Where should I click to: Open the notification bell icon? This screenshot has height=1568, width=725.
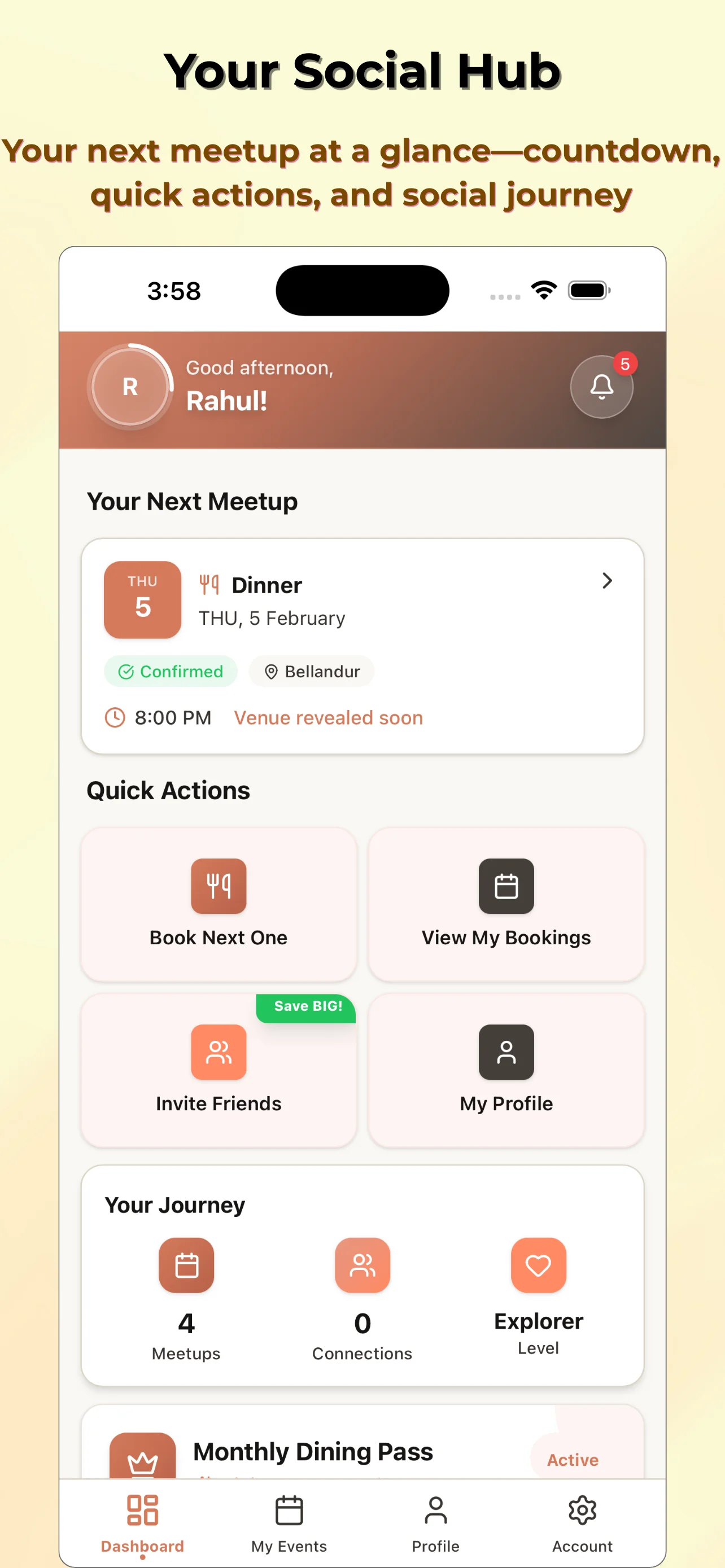[601, 387]
